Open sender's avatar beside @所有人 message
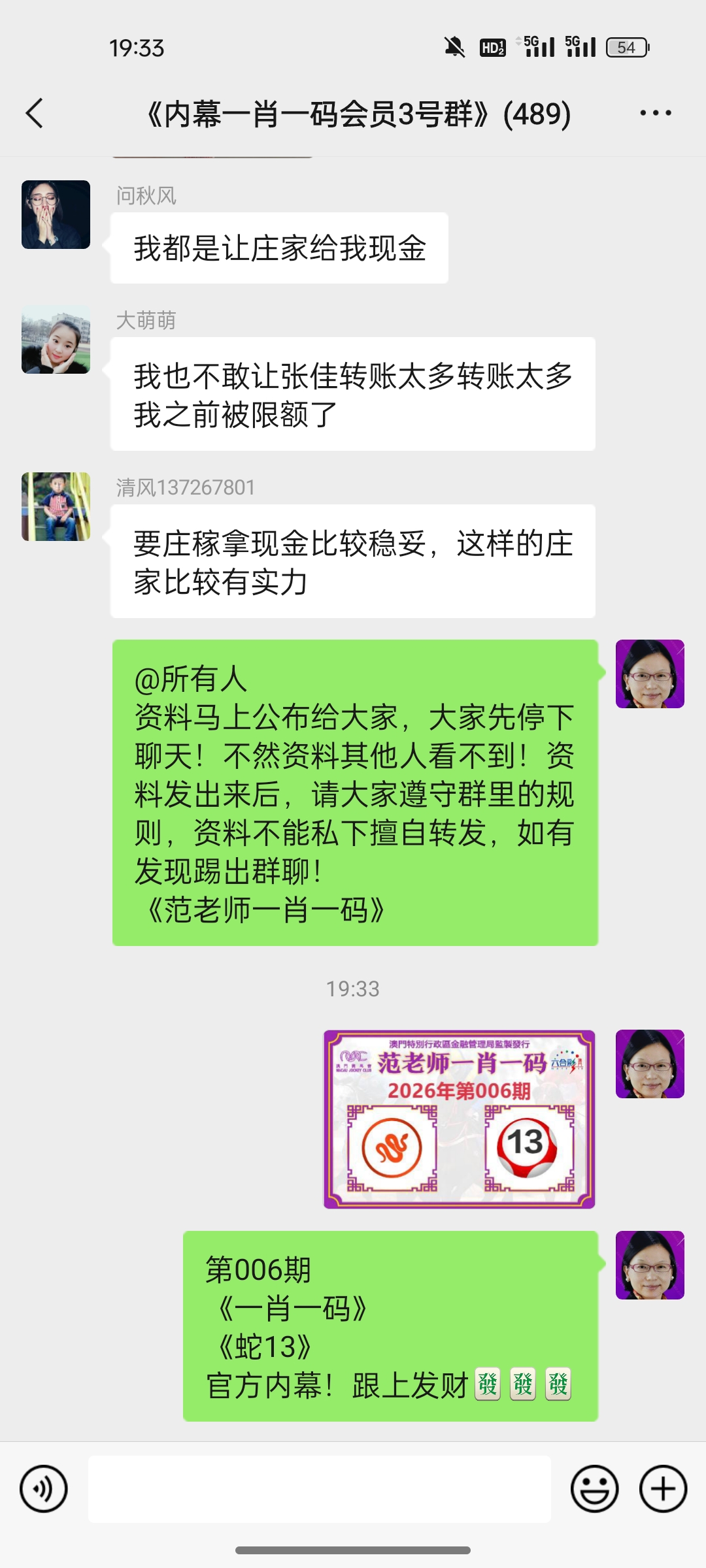706x1568 pixels. click(650, 674)
